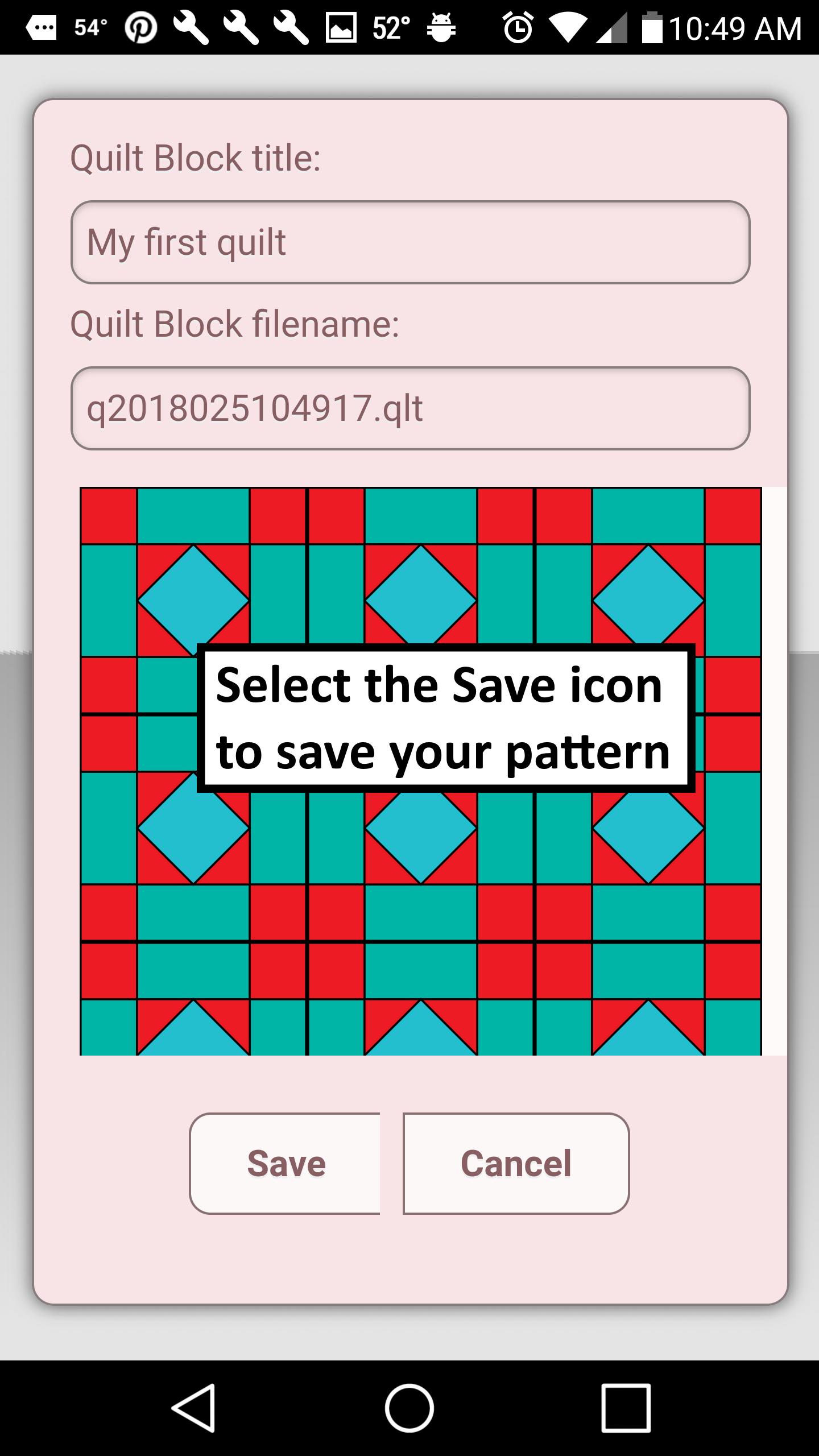The height and width of the screenshot is (1456, 819).
Task: Save the quilt pattern
Action: 285,1163
